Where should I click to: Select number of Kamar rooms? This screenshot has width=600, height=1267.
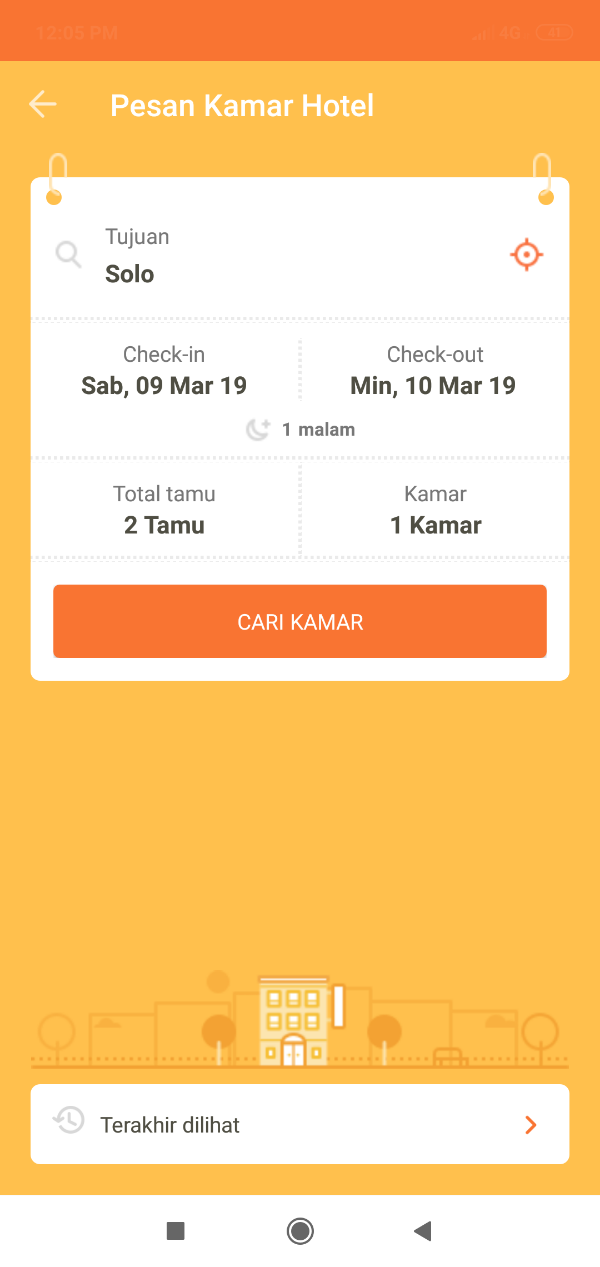coord(435,510)
